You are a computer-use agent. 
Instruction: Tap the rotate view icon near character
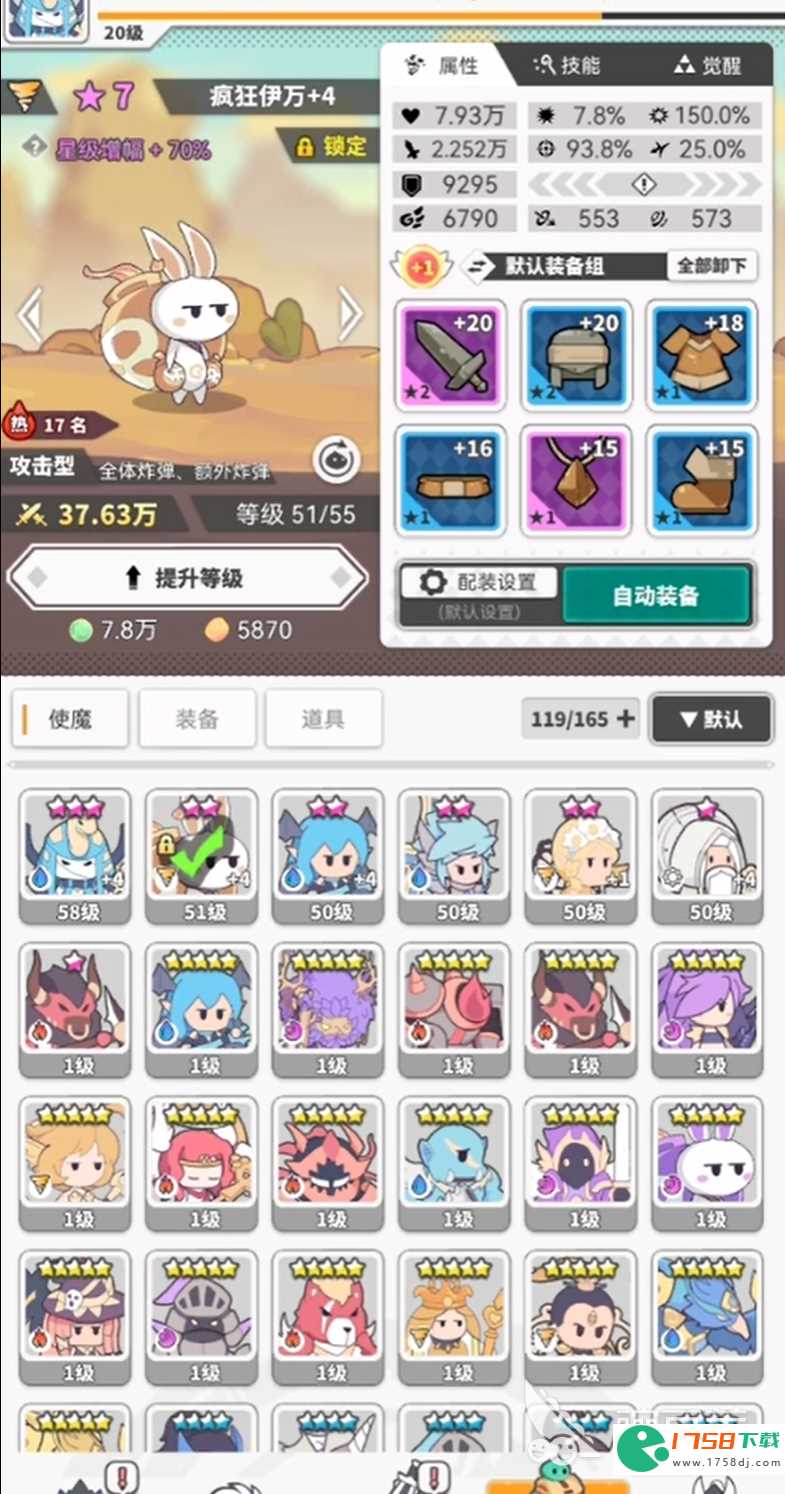pos(335,460)
